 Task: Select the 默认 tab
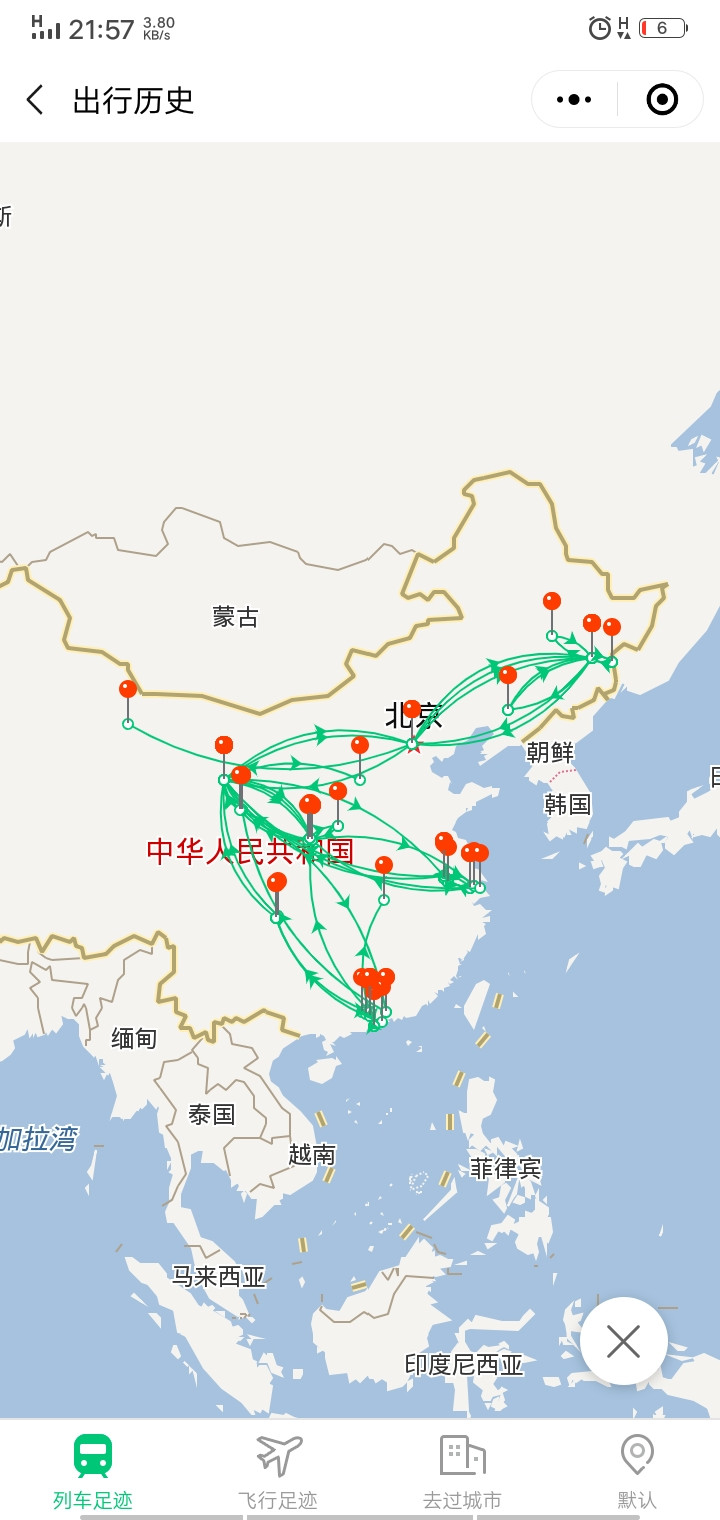pyautogui.click(x=637, y=1472)
